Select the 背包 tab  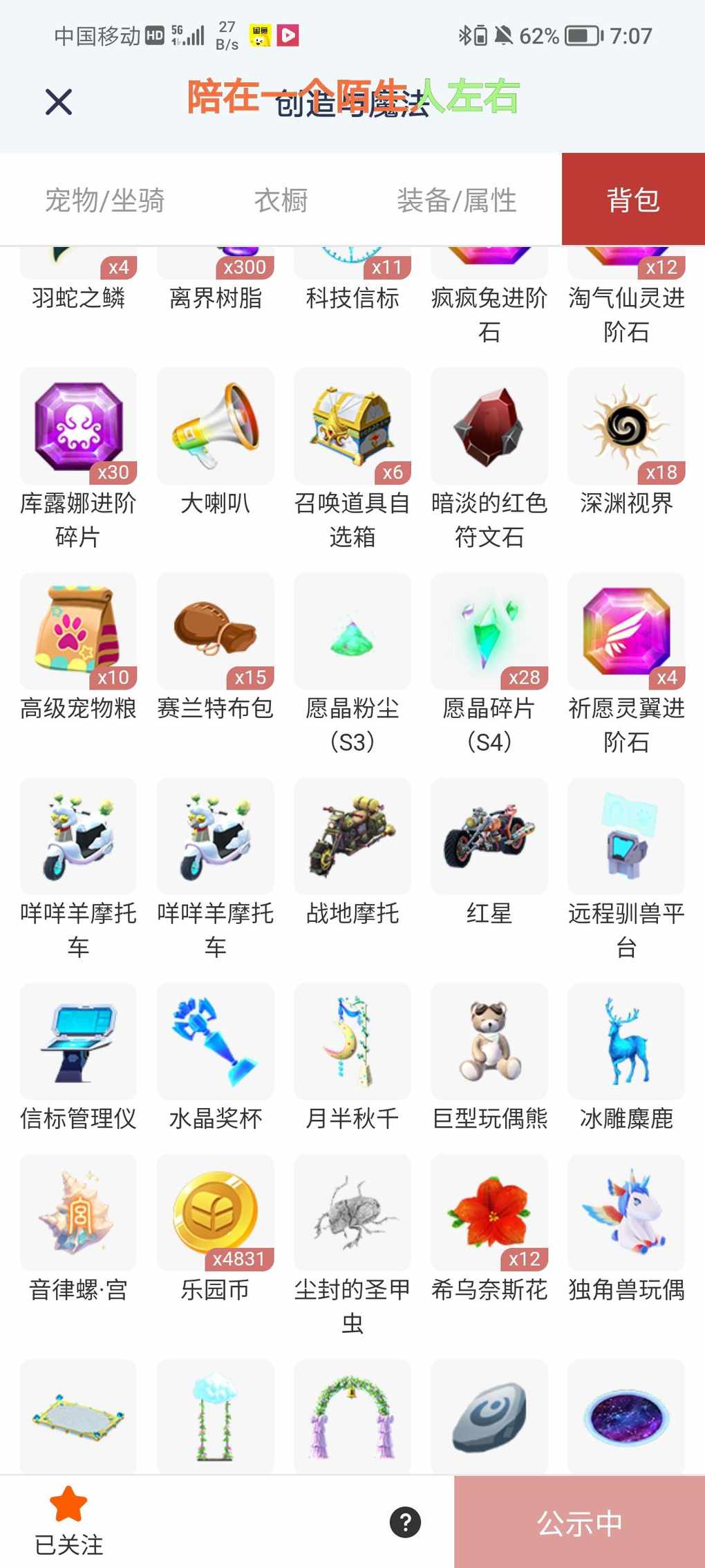(632, 200)
